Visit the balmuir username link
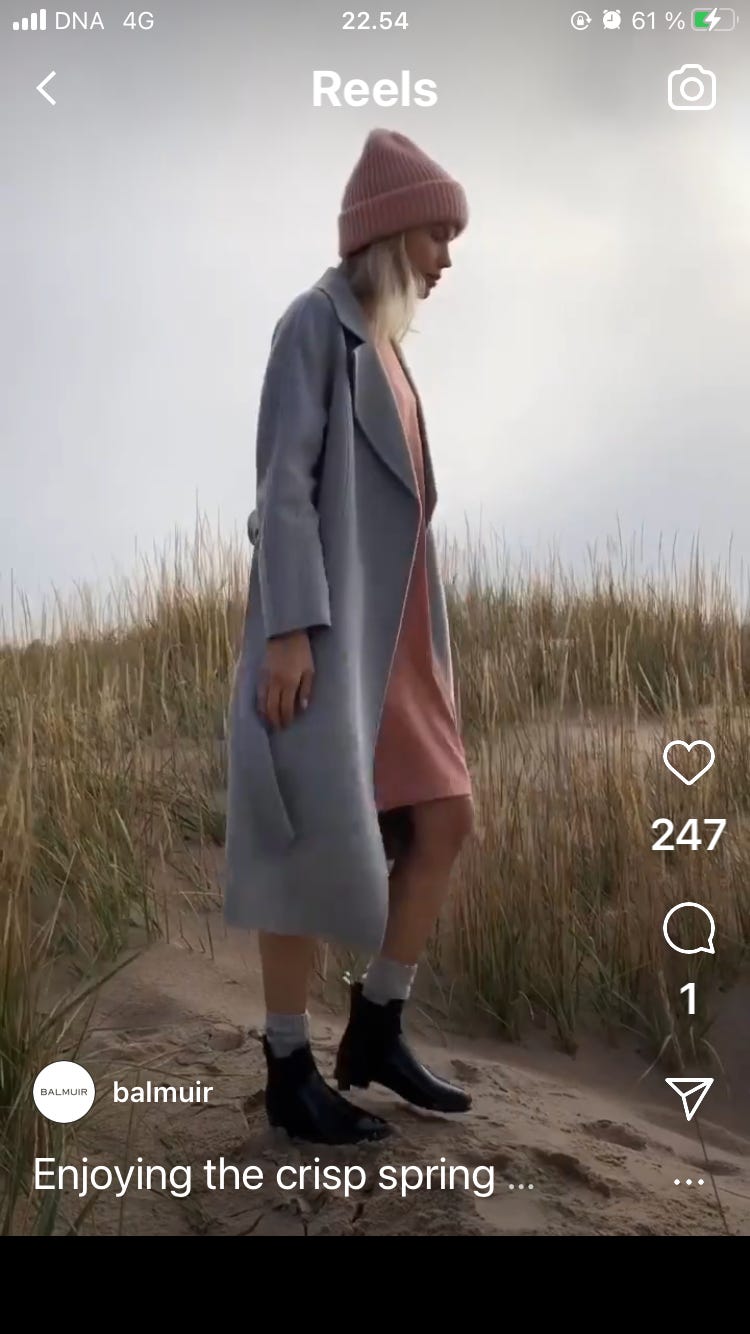The image size is (750, 1334). [x=162, y=1092]
